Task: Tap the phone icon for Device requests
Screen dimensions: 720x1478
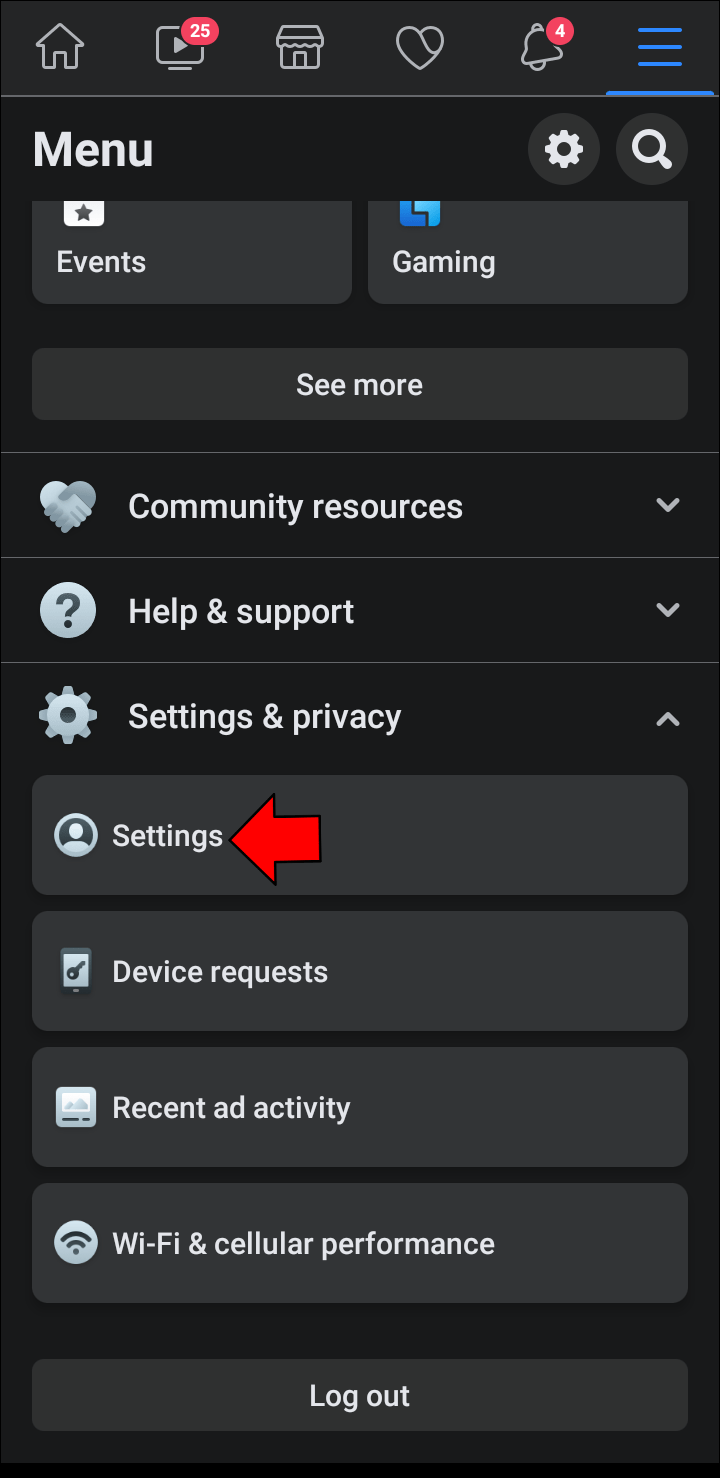Action: [x=75, y=970]
